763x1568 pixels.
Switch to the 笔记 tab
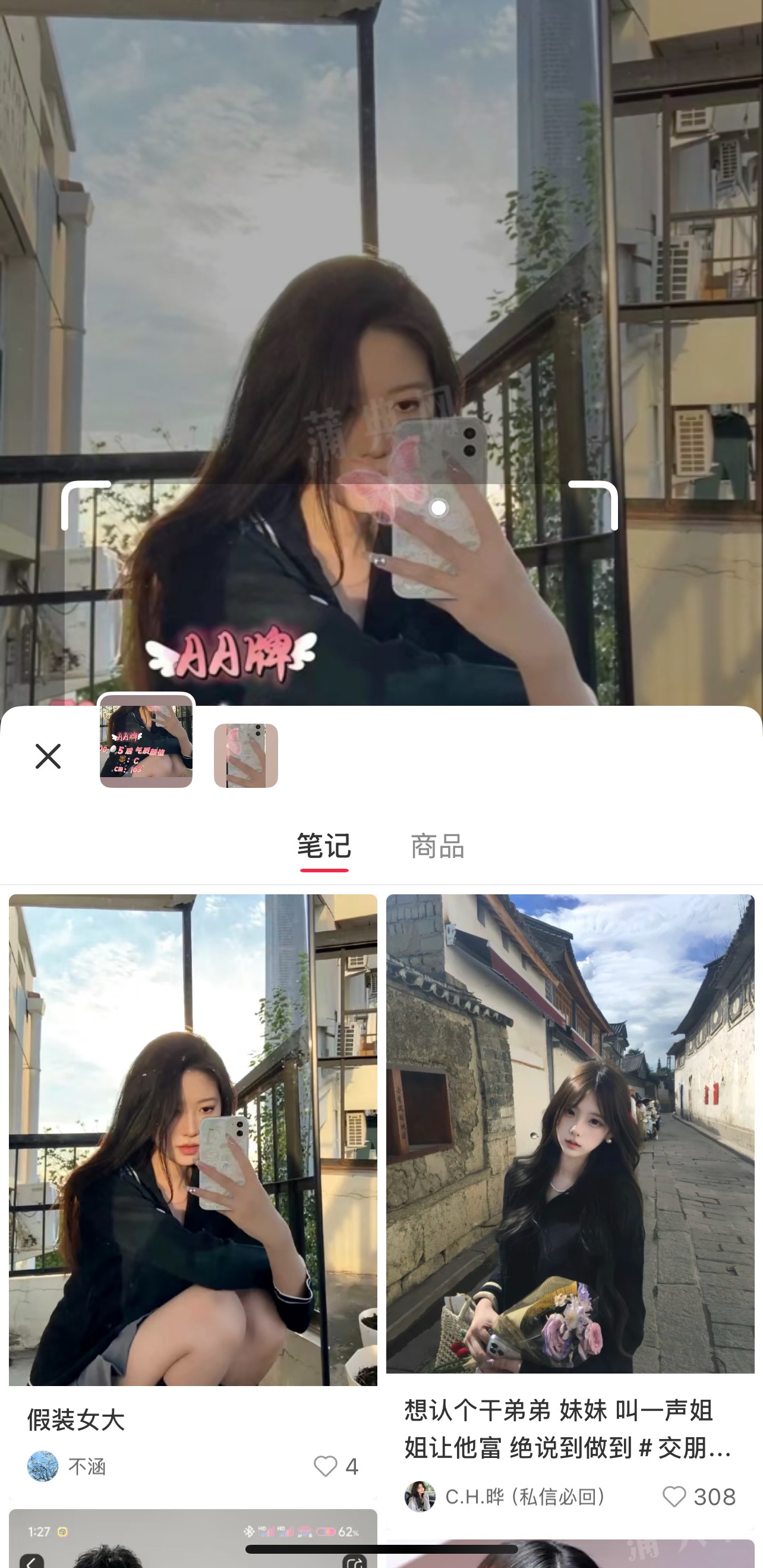pyautogui.click(x=324, y=846)
